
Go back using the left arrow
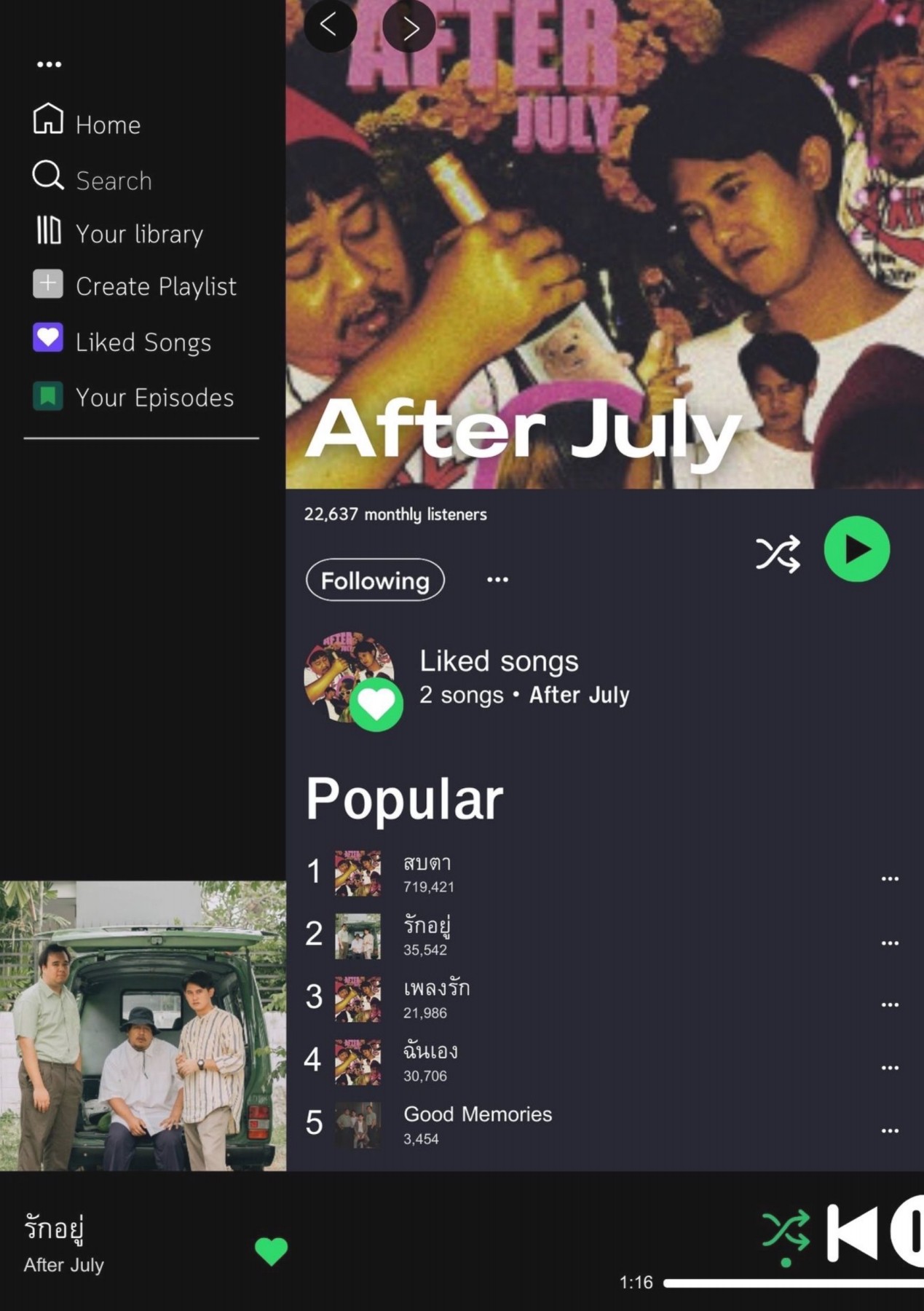(330, 25)
